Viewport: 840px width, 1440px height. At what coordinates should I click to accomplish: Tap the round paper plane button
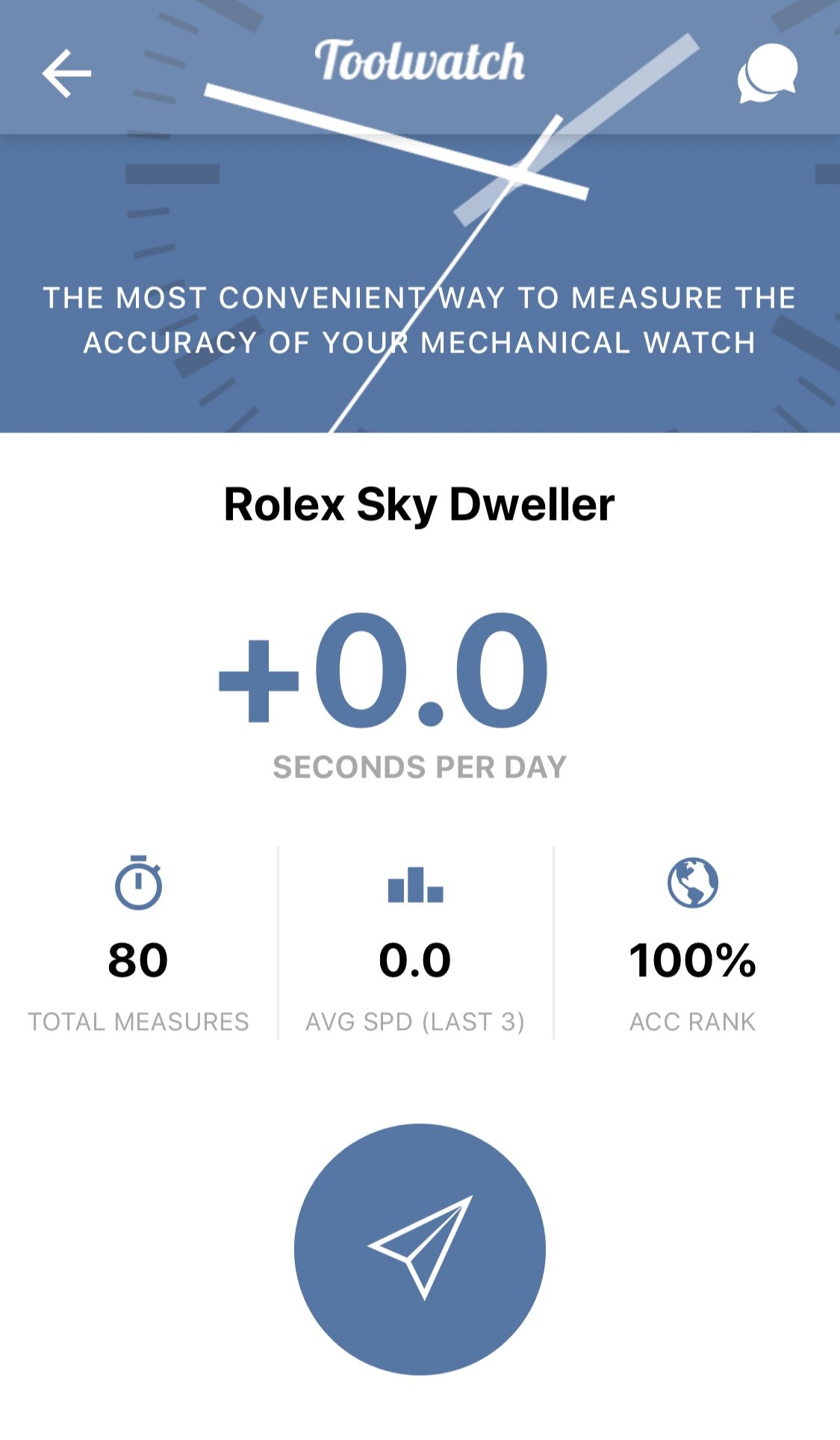point(420,1249)
